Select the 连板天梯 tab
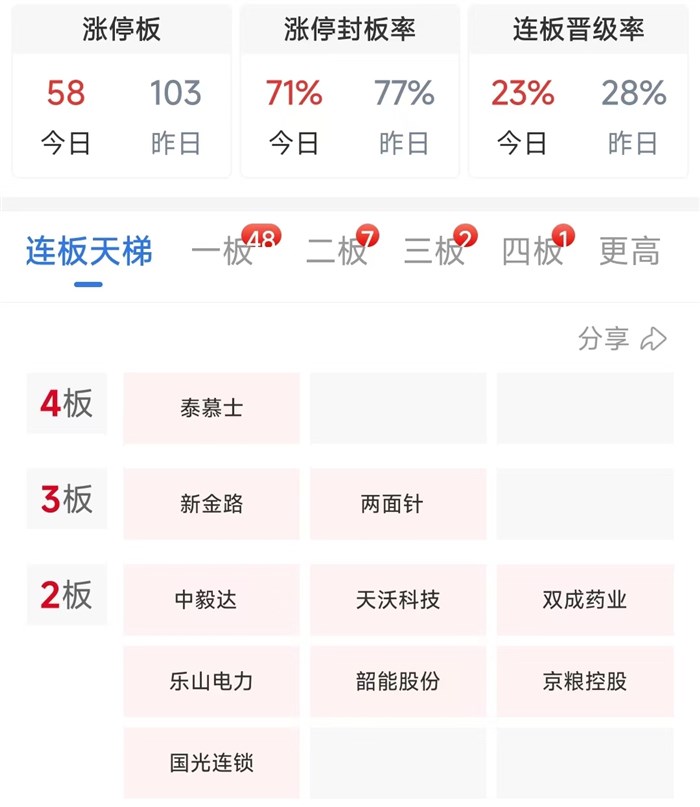Image resolution: width=700 pixels, height=807 pixels. [x=89, y=252]
